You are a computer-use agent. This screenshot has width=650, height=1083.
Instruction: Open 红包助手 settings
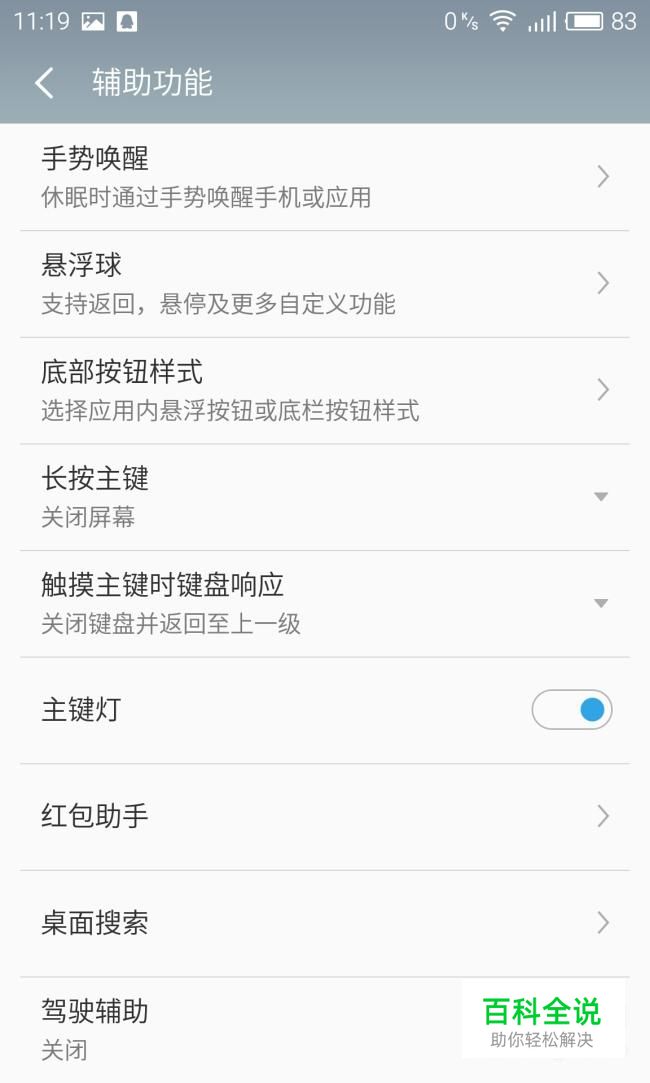point(324,816)
